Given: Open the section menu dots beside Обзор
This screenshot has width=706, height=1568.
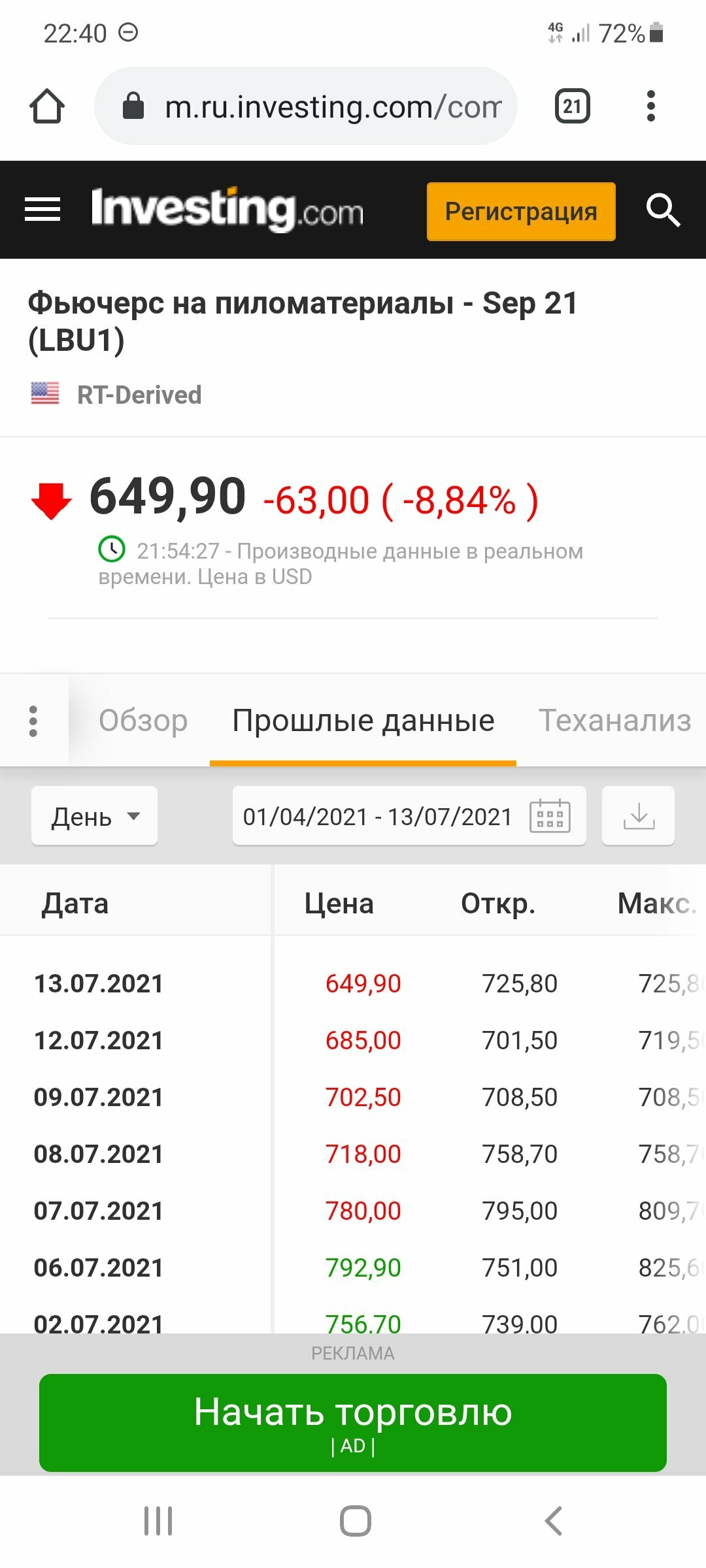Looking at the screenshot, I should pos(33,721).
